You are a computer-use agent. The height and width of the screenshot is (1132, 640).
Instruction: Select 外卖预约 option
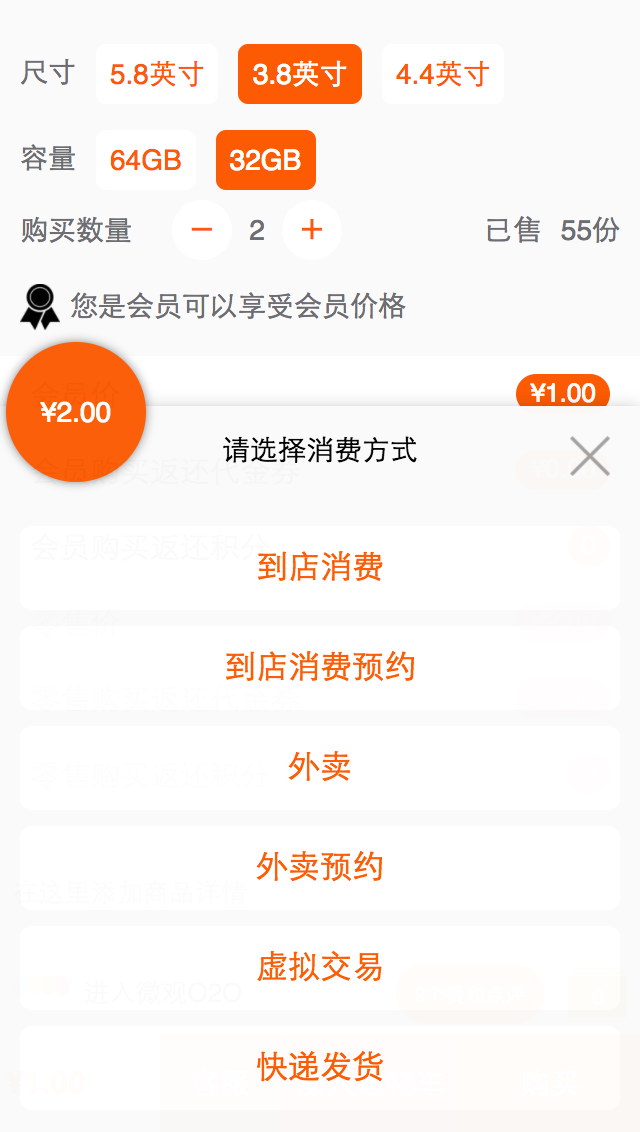[x=320, y=868]
